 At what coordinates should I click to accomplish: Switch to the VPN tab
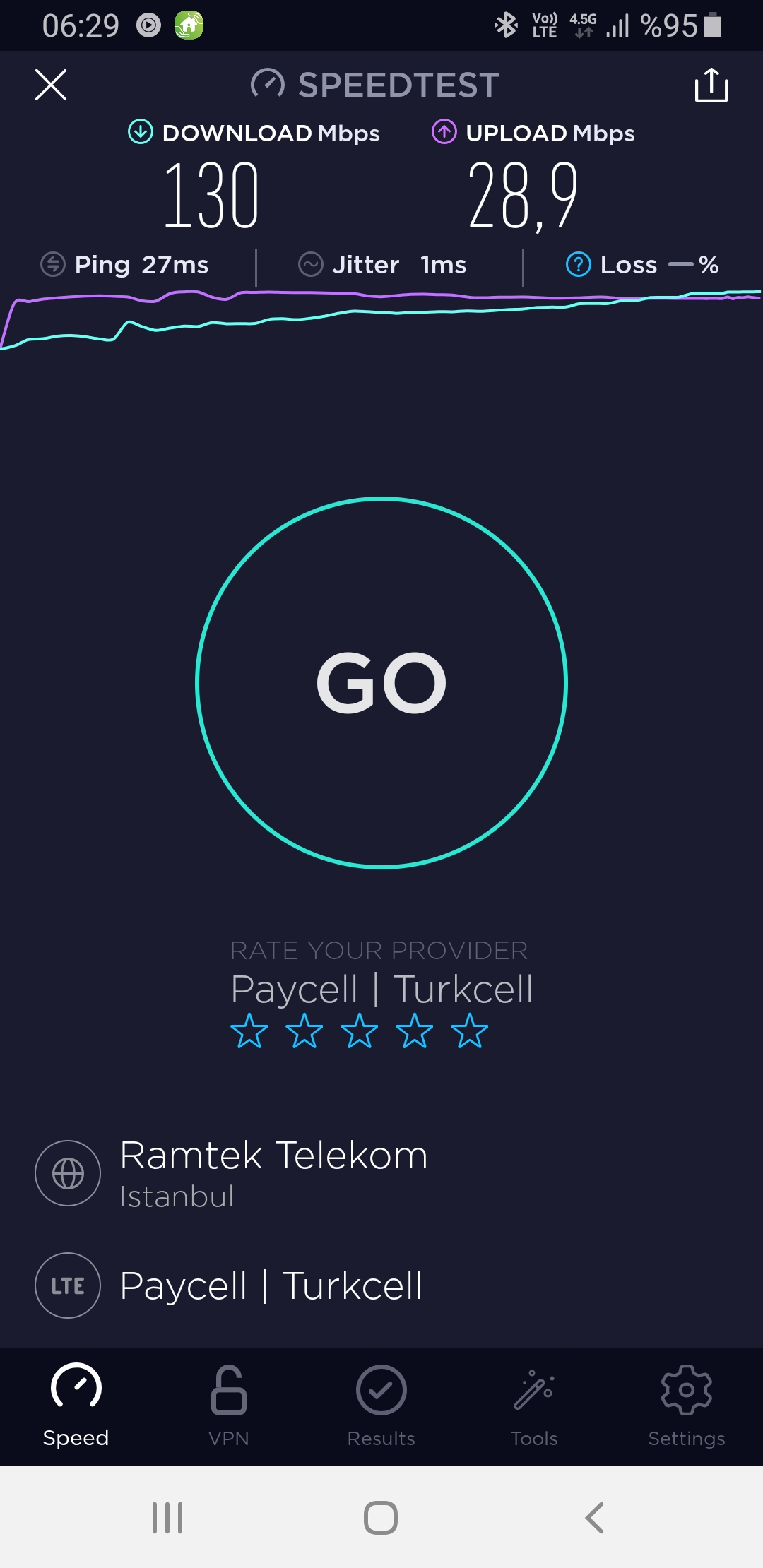[x=229, y=1406]
